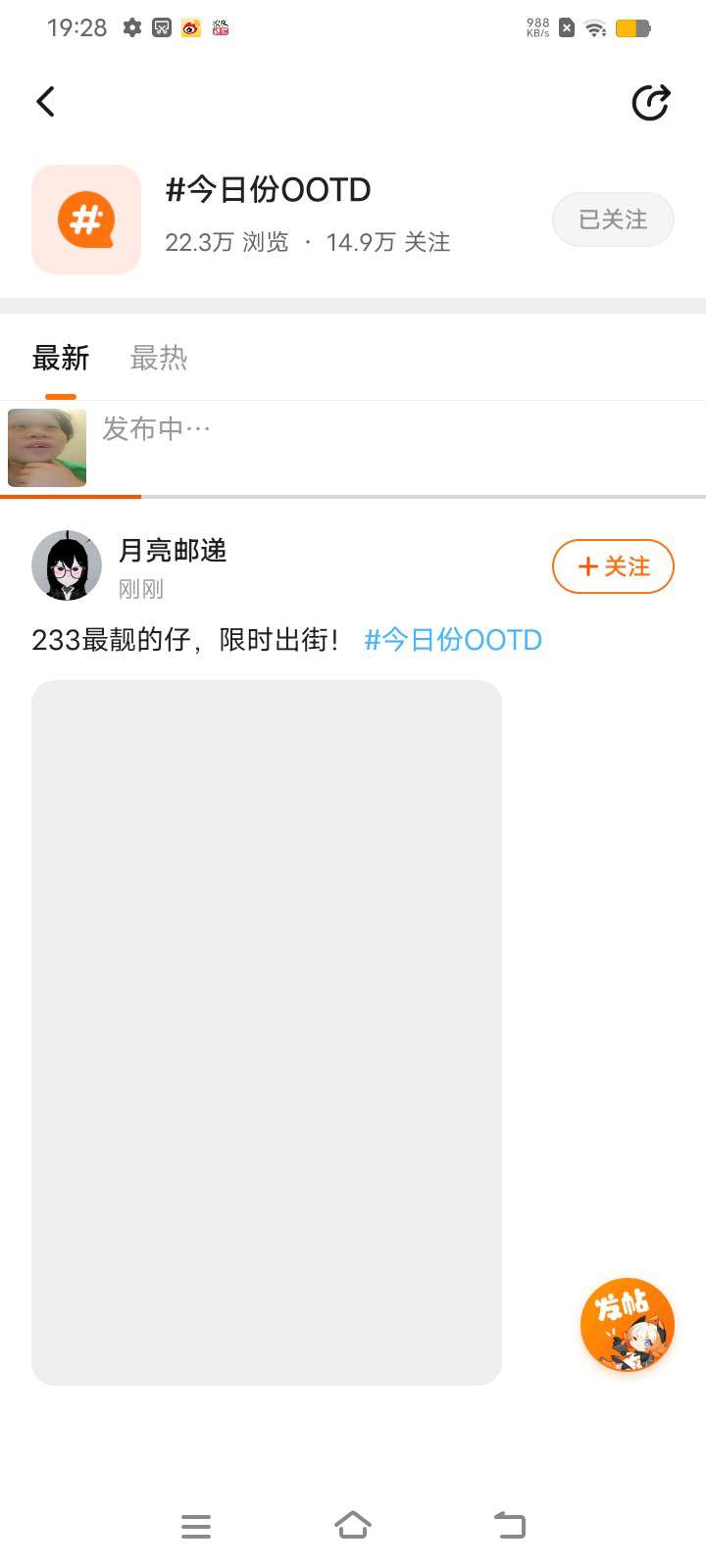Open the #今日份OOTD hashtag link in the post
This screenshot has width=706, height=1568.
point(453,640)
